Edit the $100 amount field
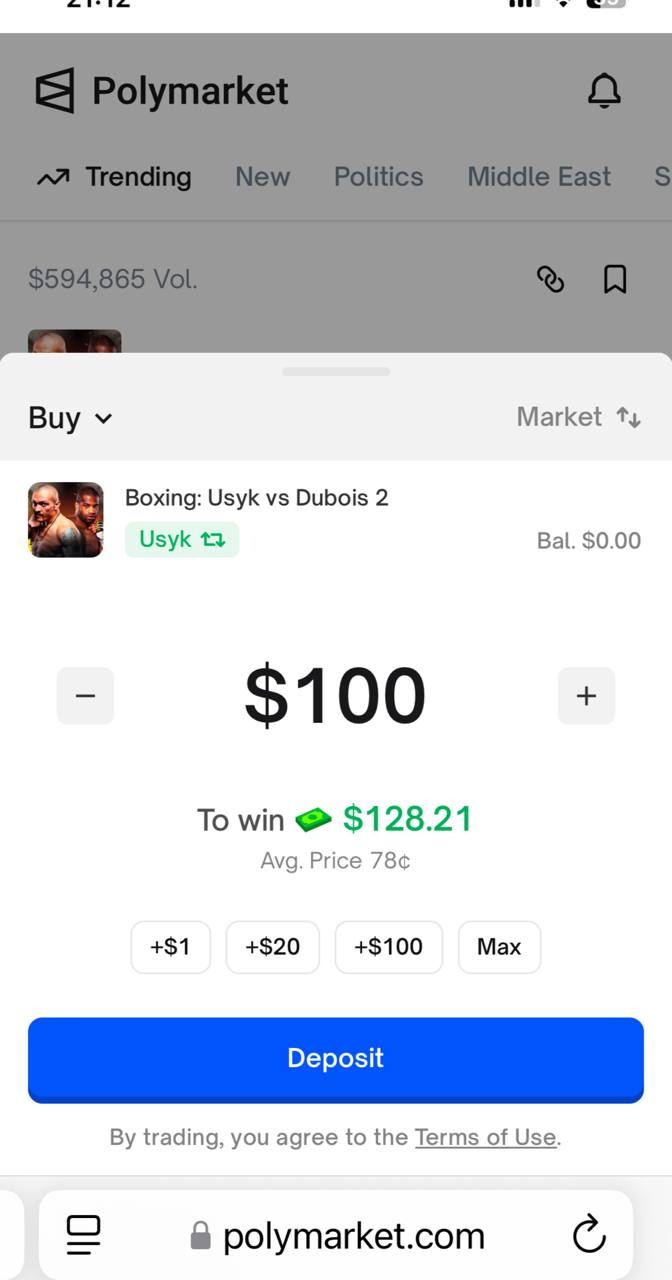 coord(336,696)
